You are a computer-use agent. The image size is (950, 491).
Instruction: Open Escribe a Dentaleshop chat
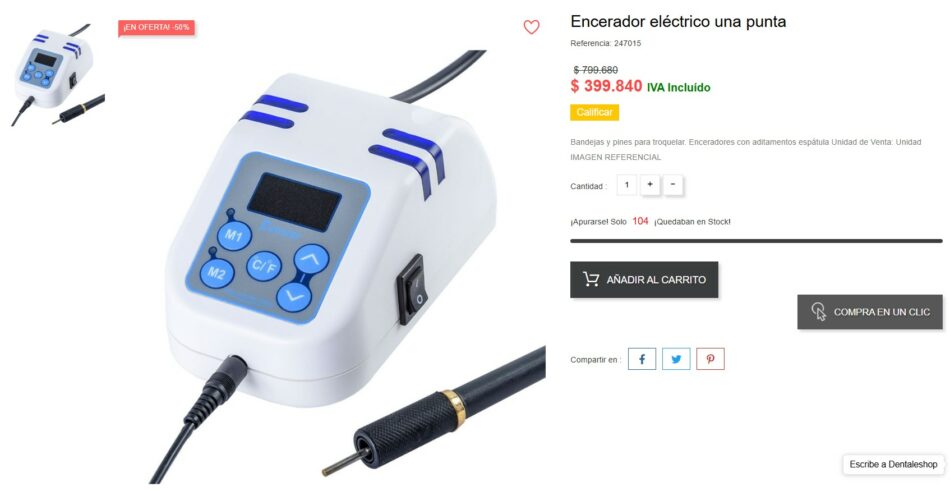point(893,464)
